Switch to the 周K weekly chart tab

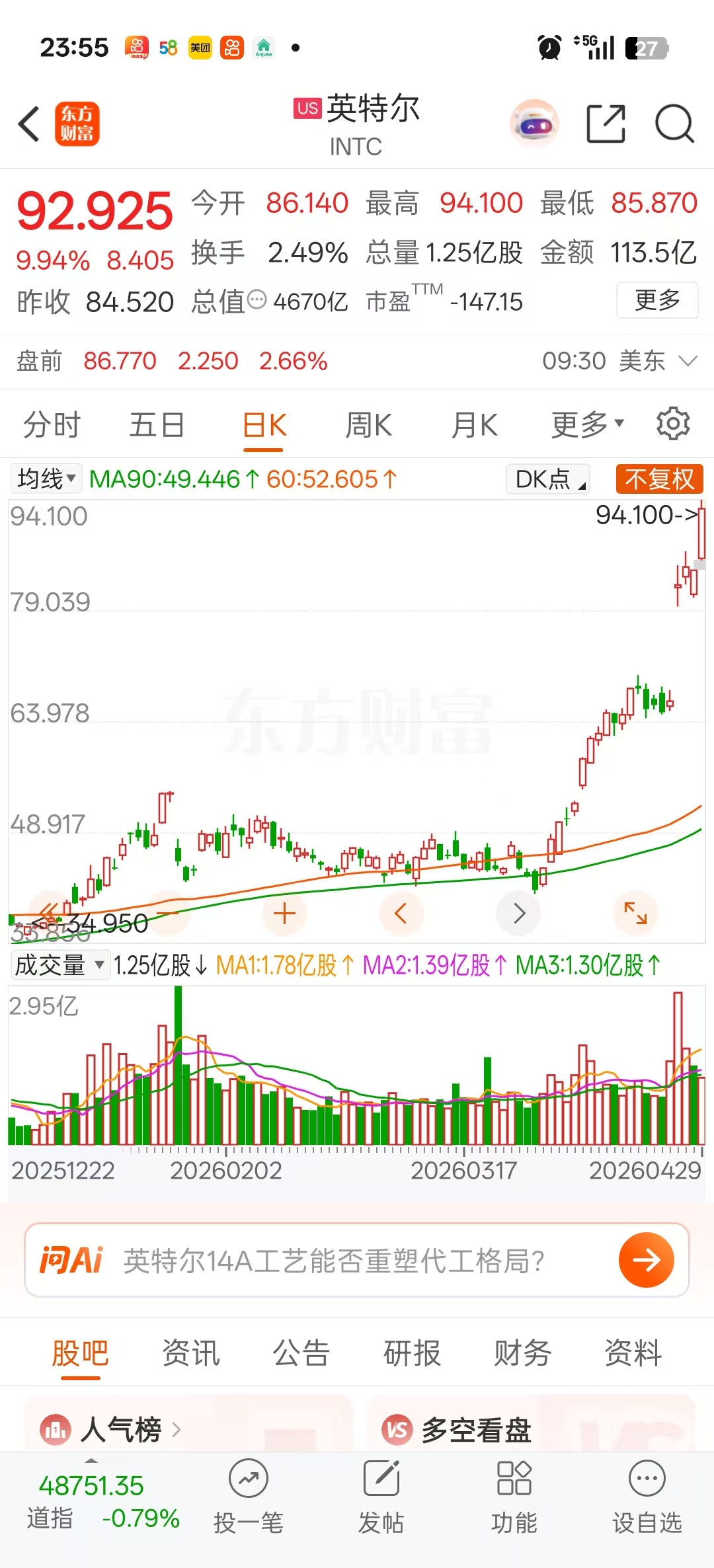[x=368, y=424]
